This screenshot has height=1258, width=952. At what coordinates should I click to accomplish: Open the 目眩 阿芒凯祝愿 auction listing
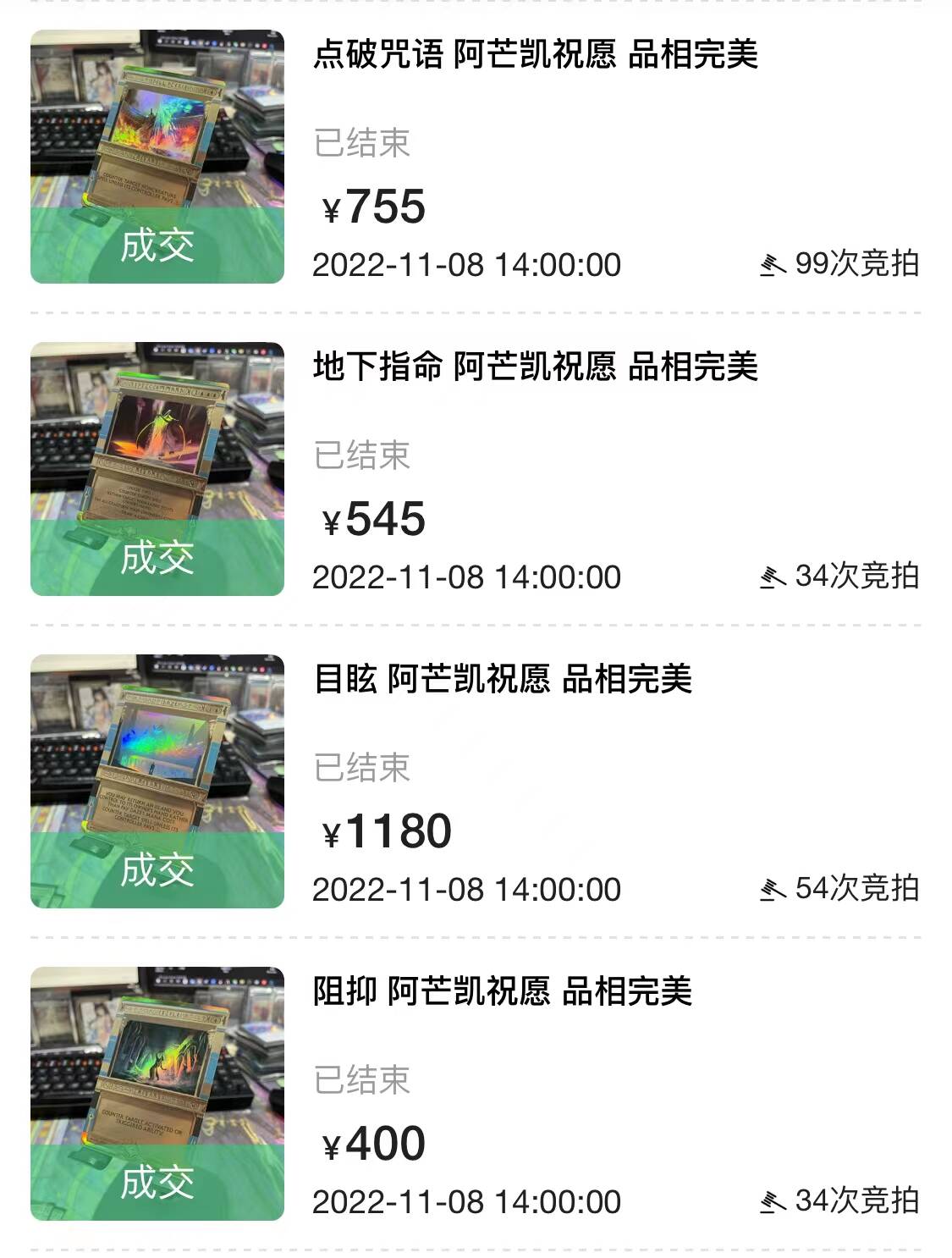(502, 680)
